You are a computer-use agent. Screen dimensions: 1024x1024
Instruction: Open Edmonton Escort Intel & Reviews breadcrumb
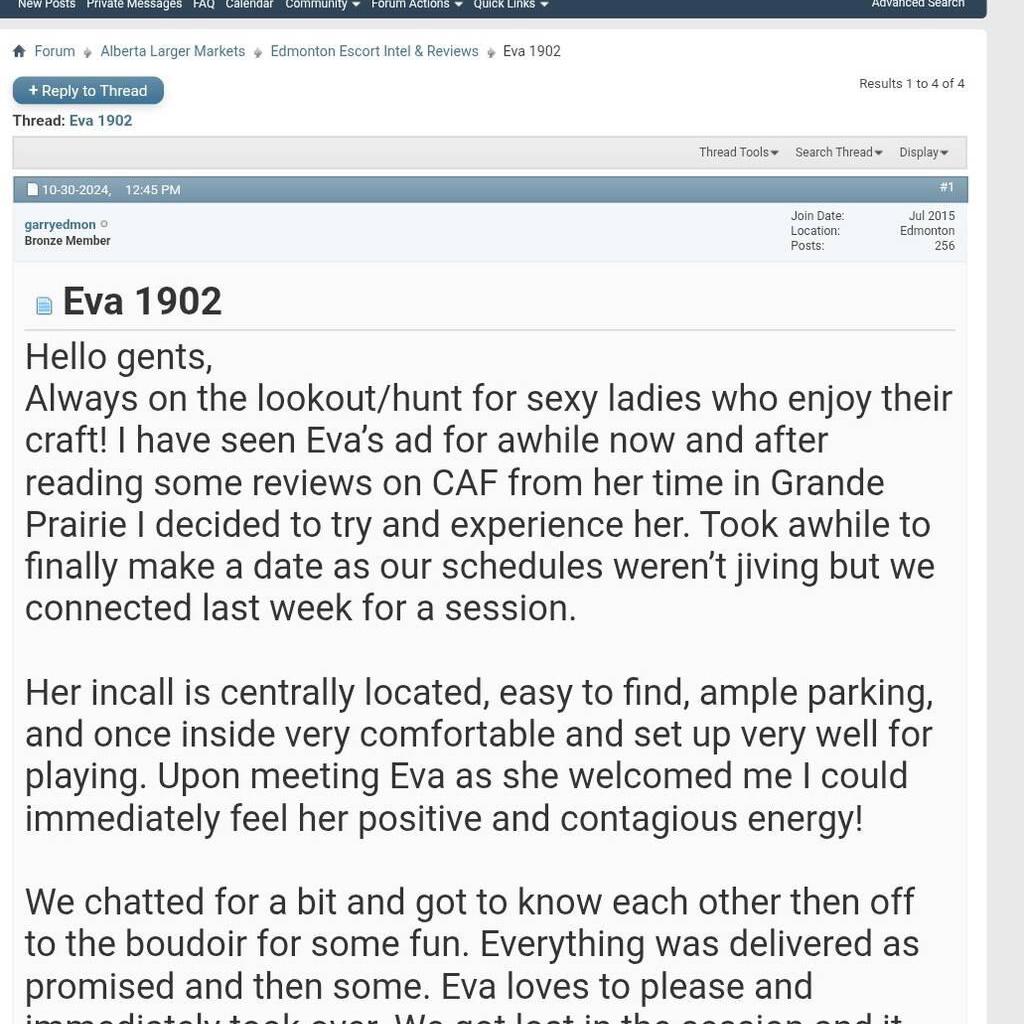pos(374,51)
